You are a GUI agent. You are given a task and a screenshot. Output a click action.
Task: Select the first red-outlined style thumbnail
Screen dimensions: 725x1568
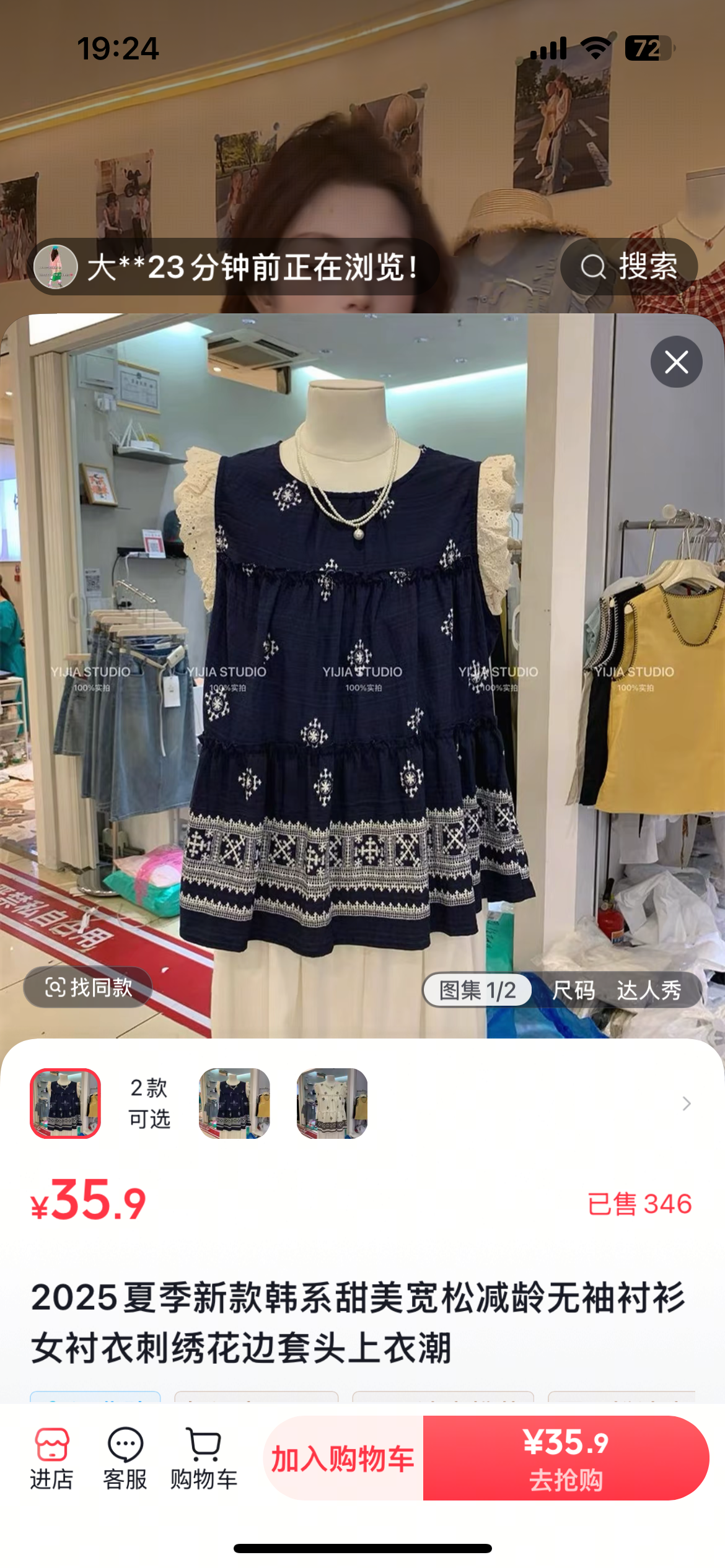pos(66,1103)
